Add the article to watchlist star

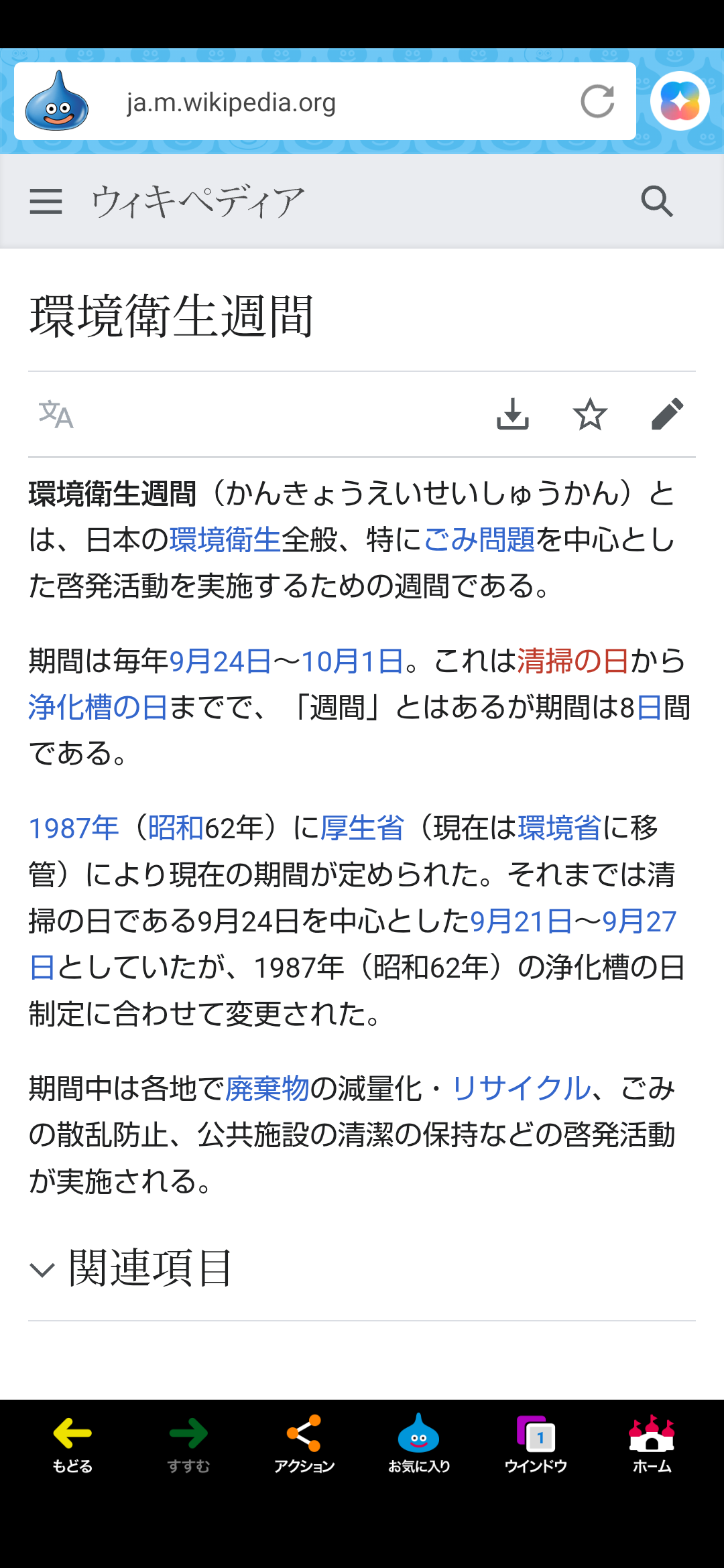tap(590, 414)
